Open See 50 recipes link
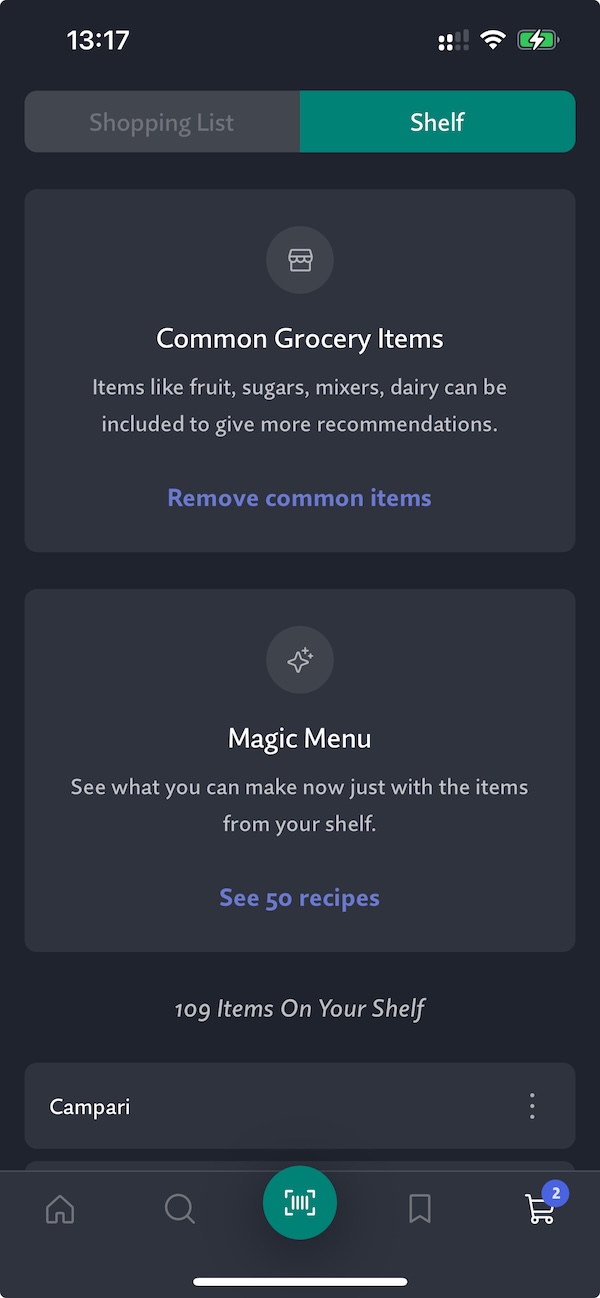 (x=299, y=898)
